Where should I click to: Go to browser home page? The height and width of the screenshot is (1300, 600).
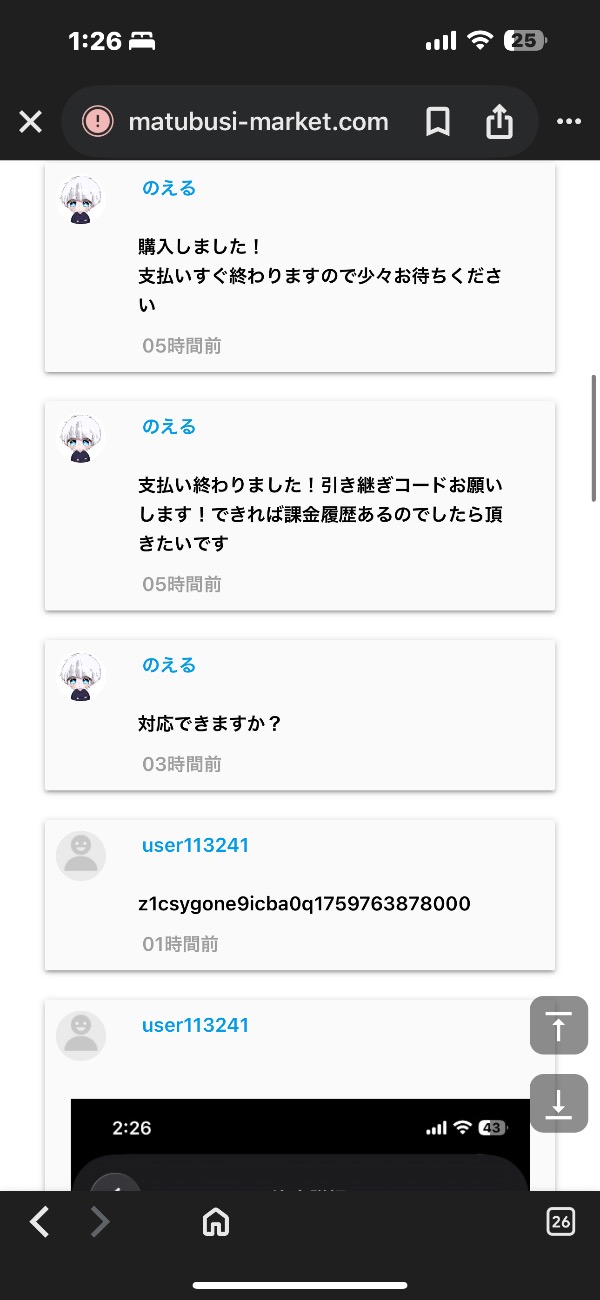click(215, 1221)
